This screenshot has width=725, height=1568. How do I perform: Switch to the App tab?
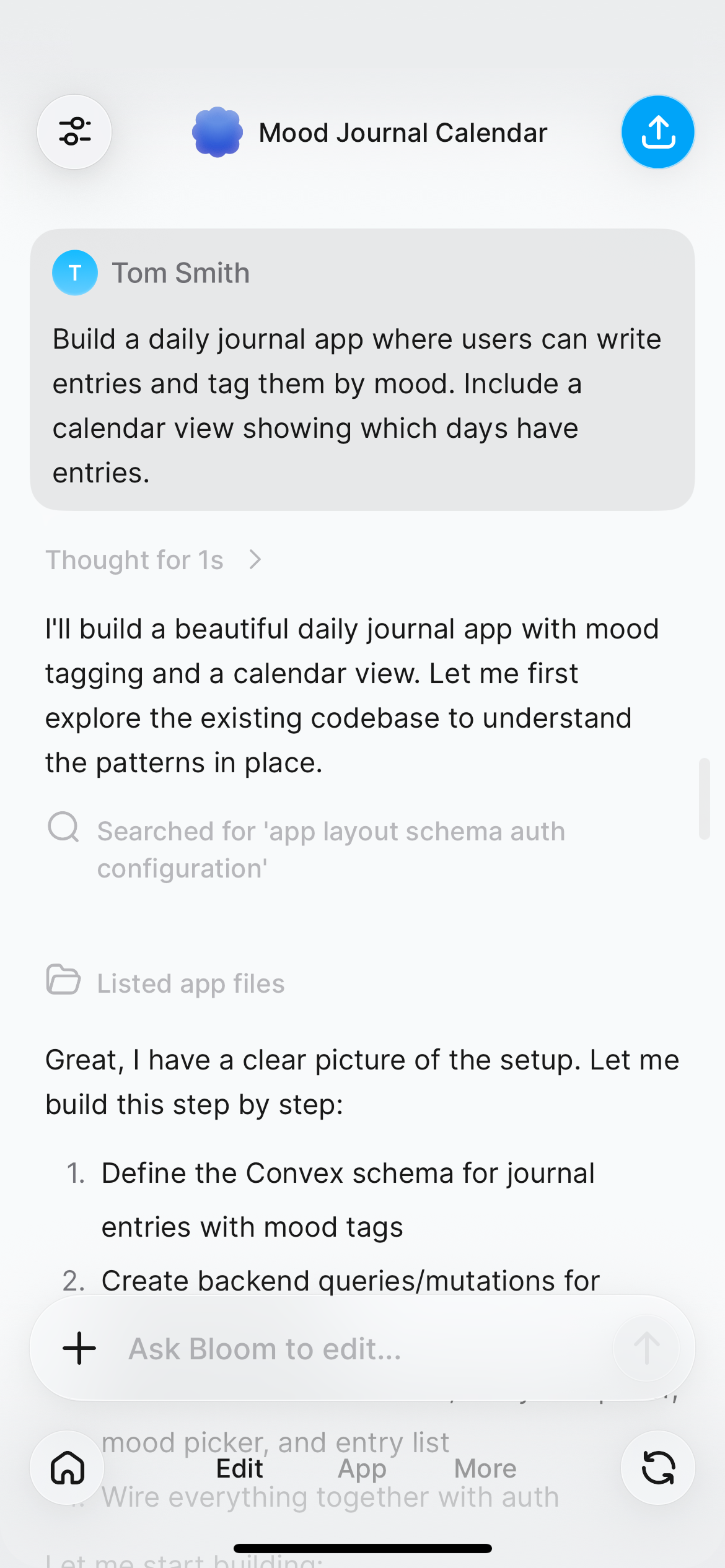362,1468
